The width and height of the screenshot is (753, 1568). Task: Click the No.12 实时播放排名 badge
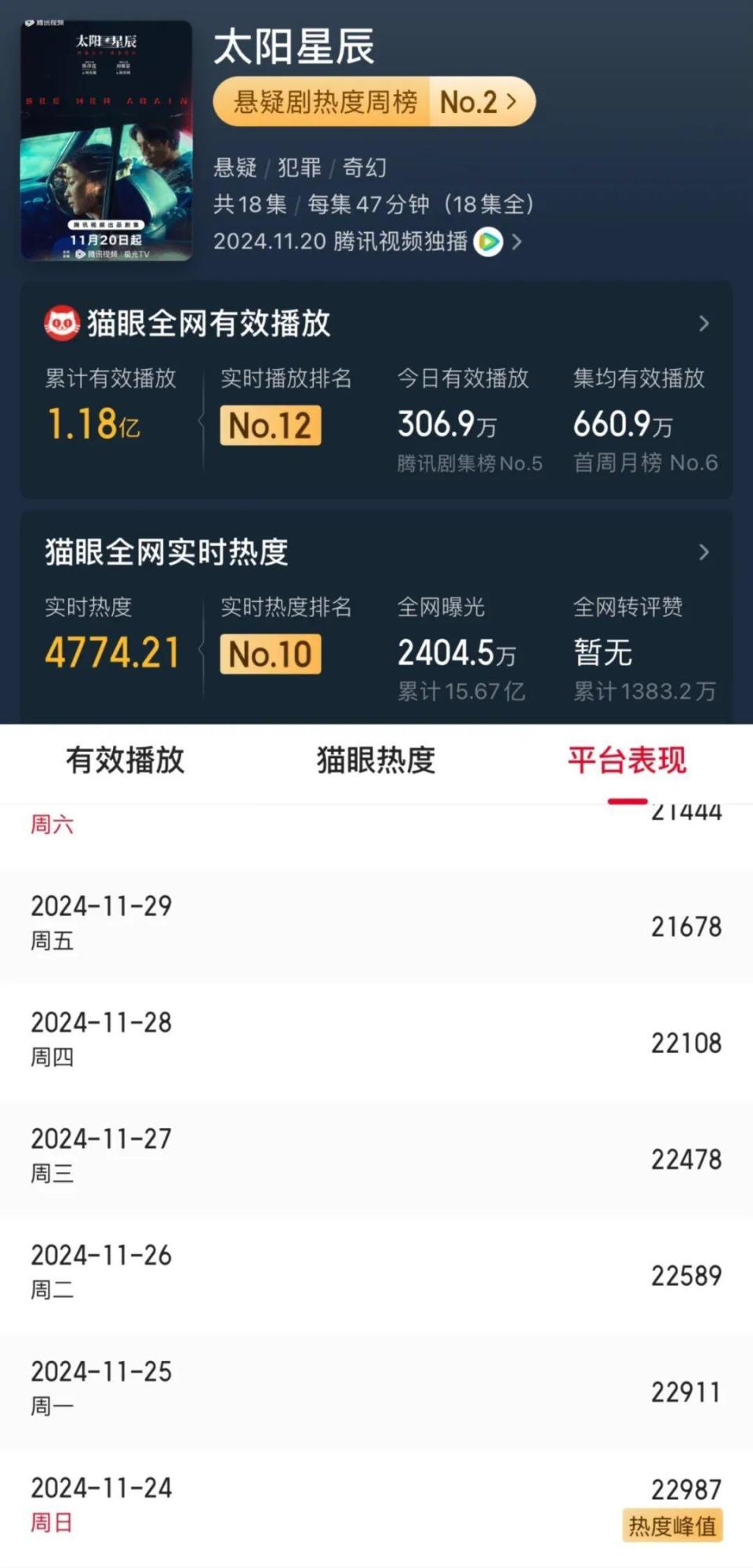tap(271, 423)
